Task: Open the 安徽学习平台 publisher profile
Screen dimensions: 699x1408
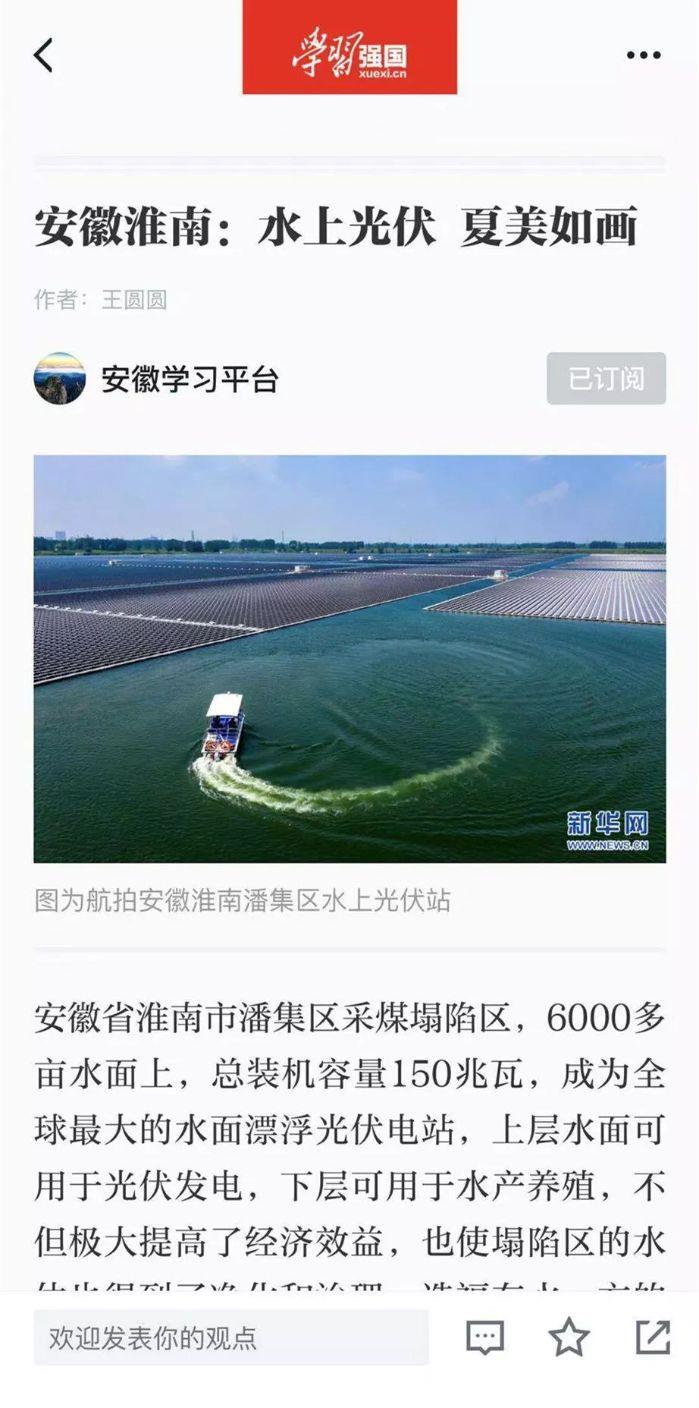Action: 189,379
